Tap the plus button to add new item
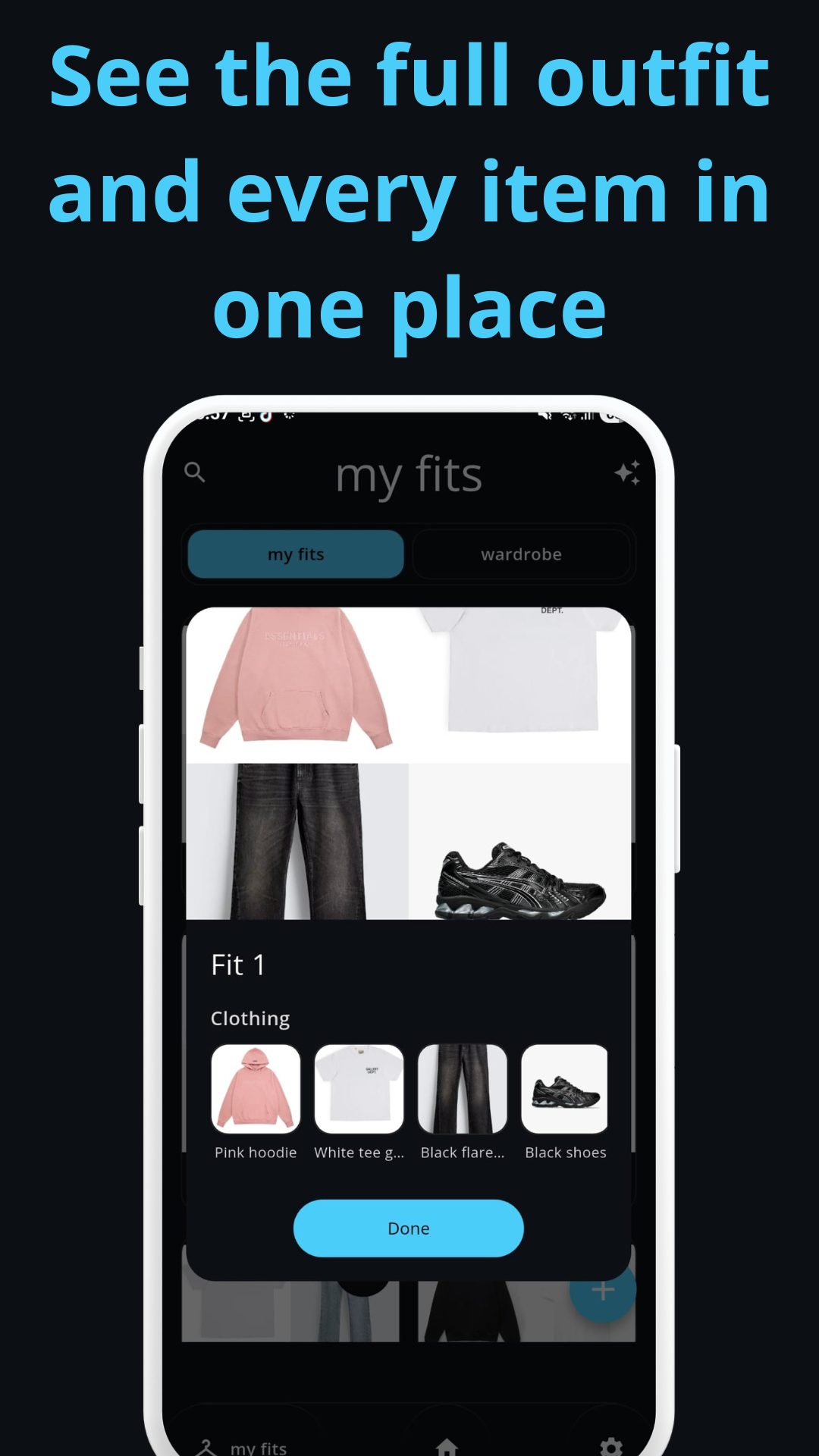Image resolution: width=819 pixels, height=1456 pixels. 603,1289
